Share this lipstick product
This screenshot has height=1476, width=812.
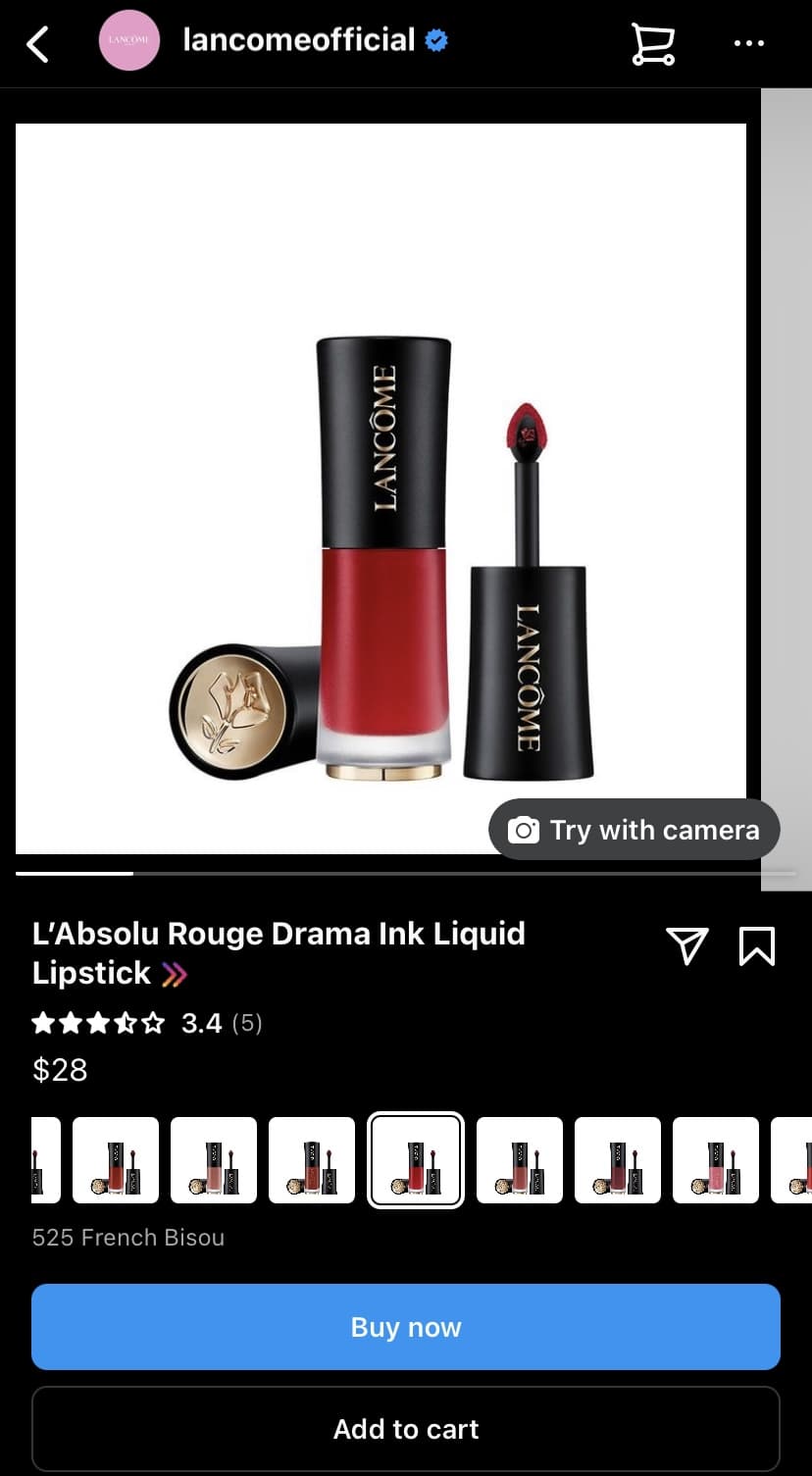pos(686,945)
